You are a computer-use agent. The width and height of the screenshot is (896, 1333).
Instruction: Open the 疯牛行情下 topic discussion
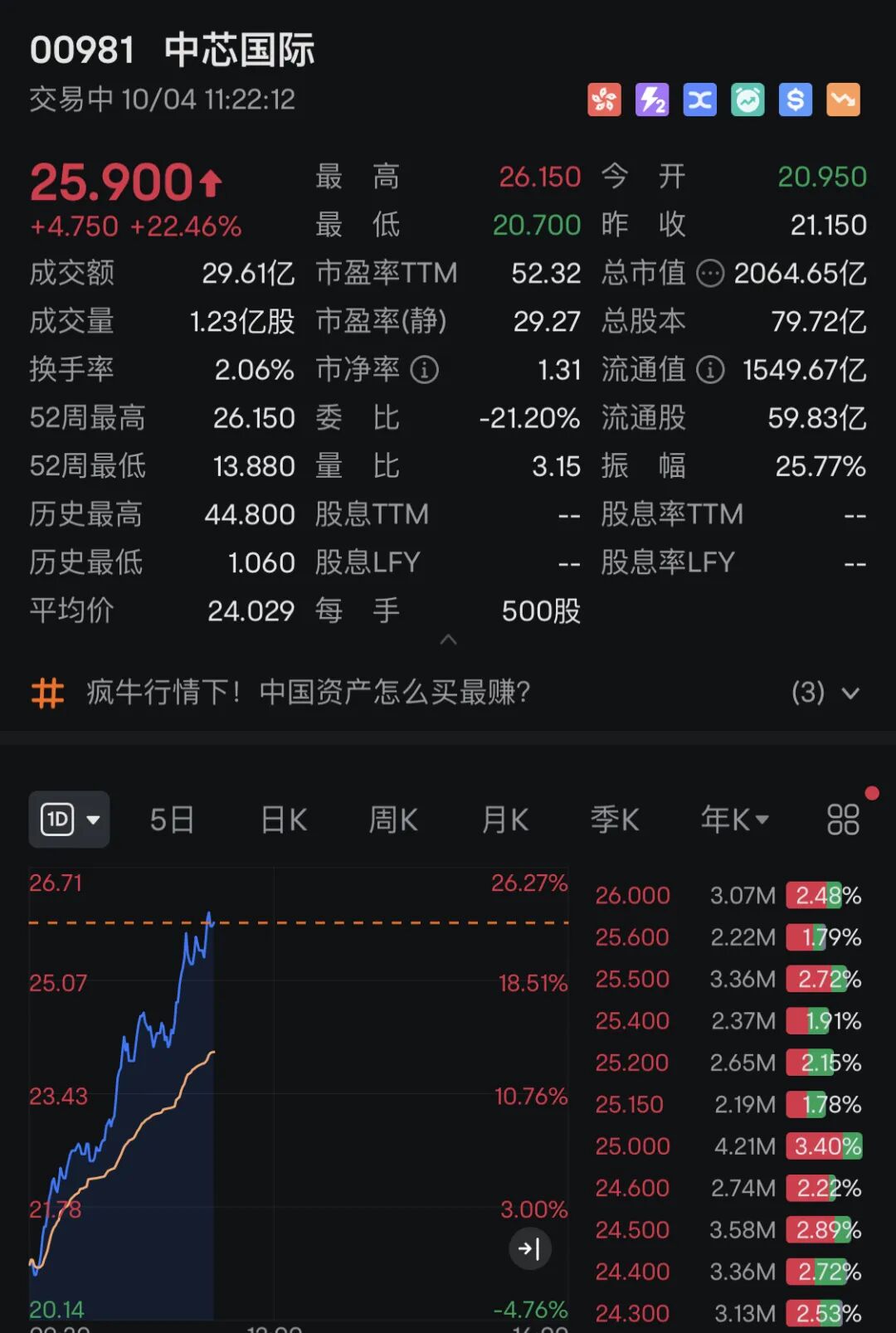(308, 692)
